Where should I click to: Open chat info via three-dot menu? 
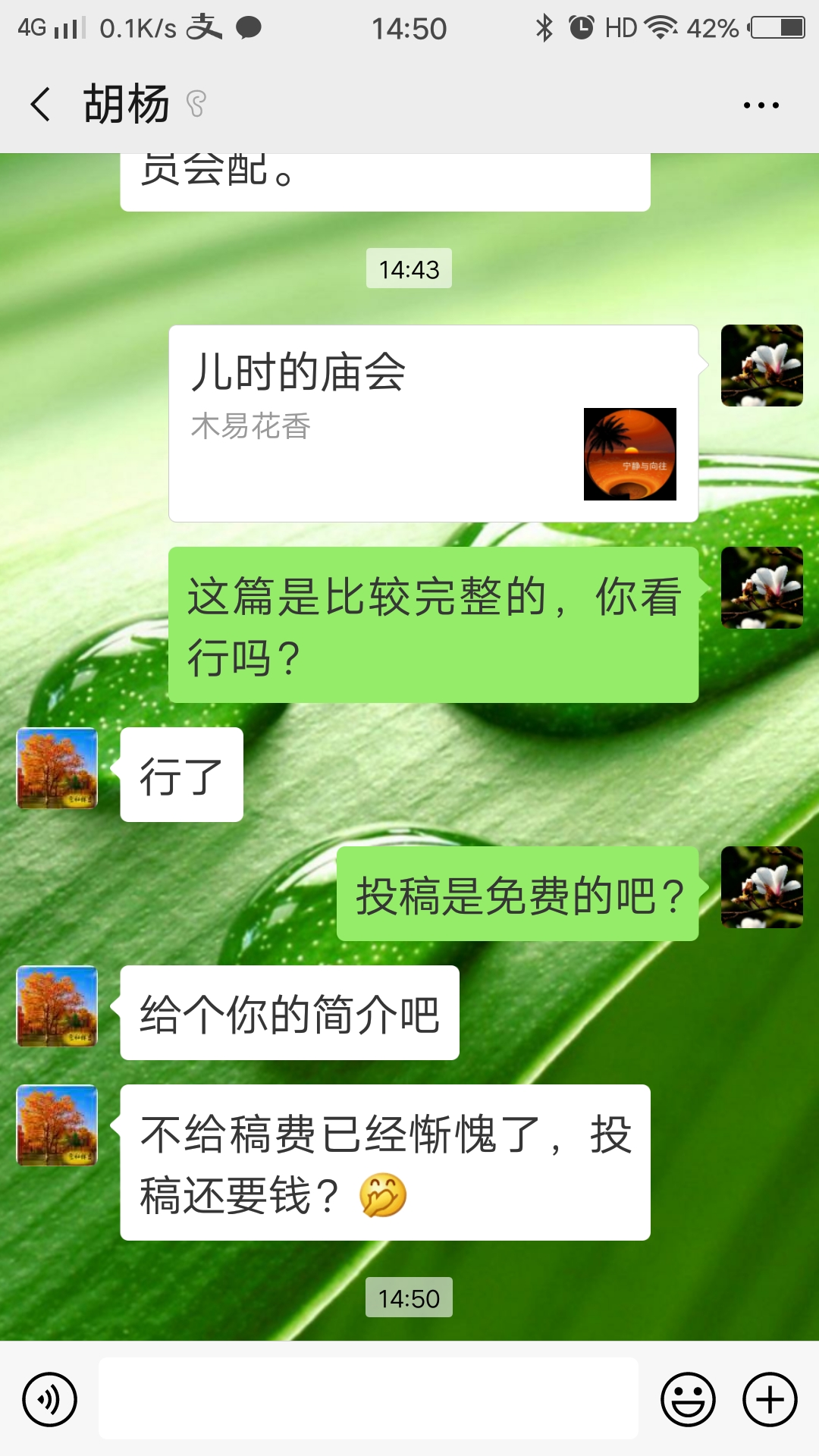tap(761, 105)
